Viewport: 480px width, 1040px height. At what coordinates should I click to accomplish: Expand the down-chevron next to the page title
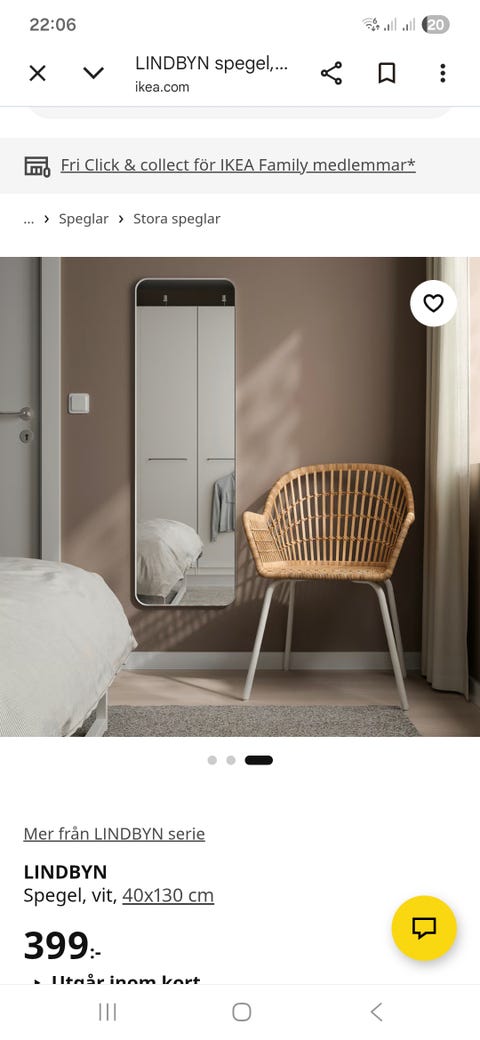tap(93, 73)
